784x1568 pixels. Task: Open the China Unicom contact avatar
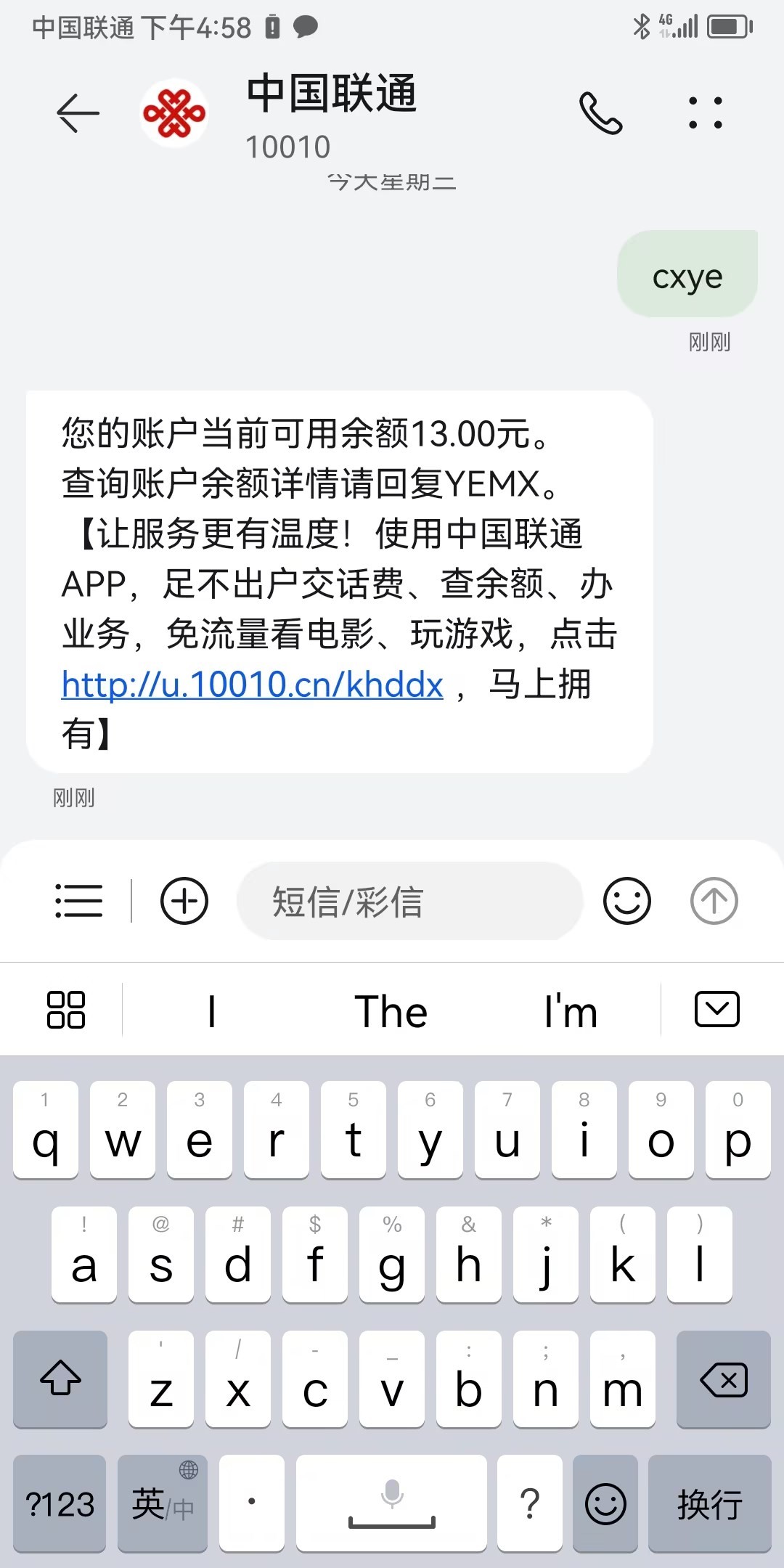[173, 113]
